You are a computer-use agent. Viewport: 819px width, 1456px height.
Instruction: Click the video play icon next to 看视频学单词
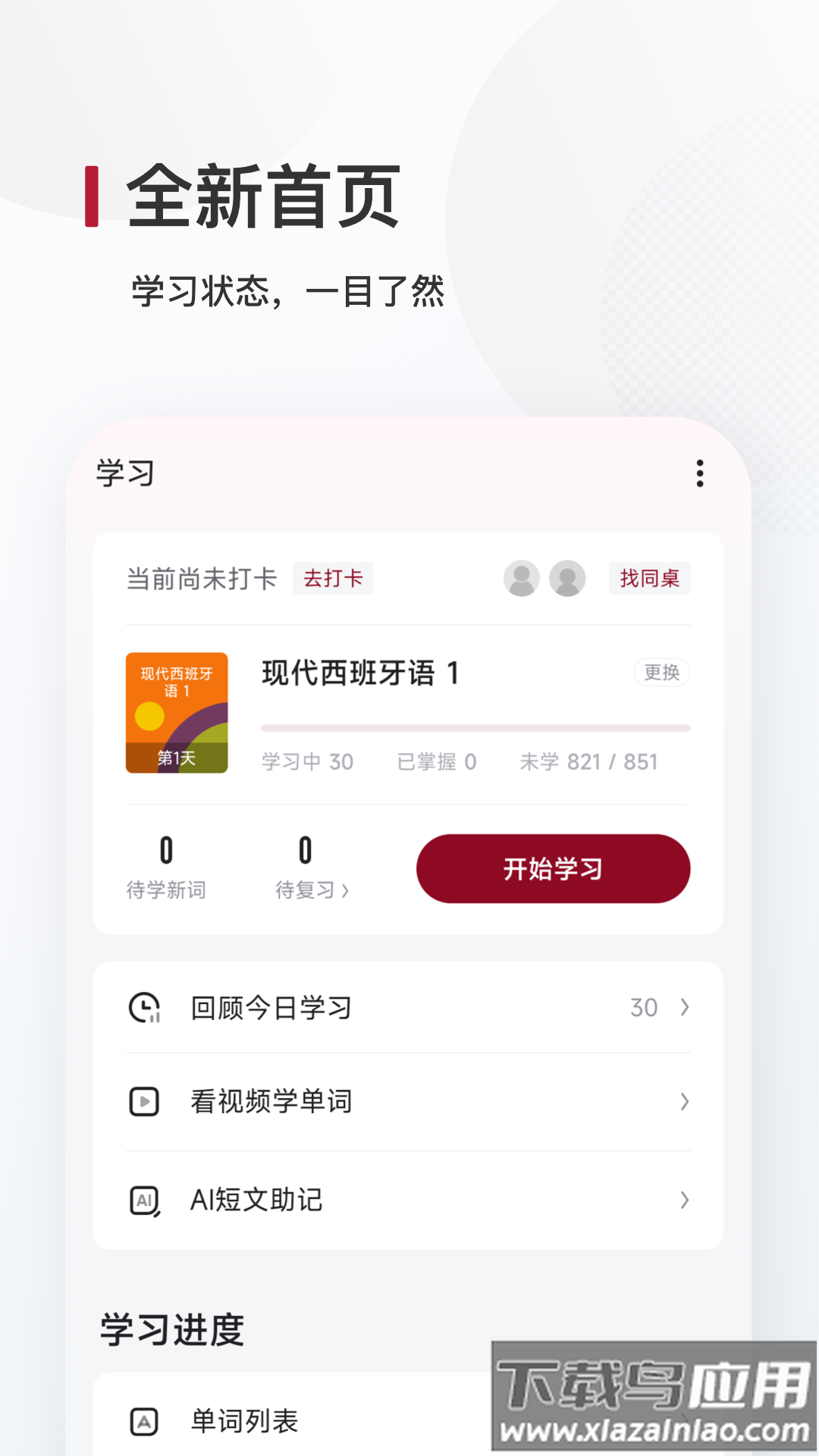click(144, 1102)
